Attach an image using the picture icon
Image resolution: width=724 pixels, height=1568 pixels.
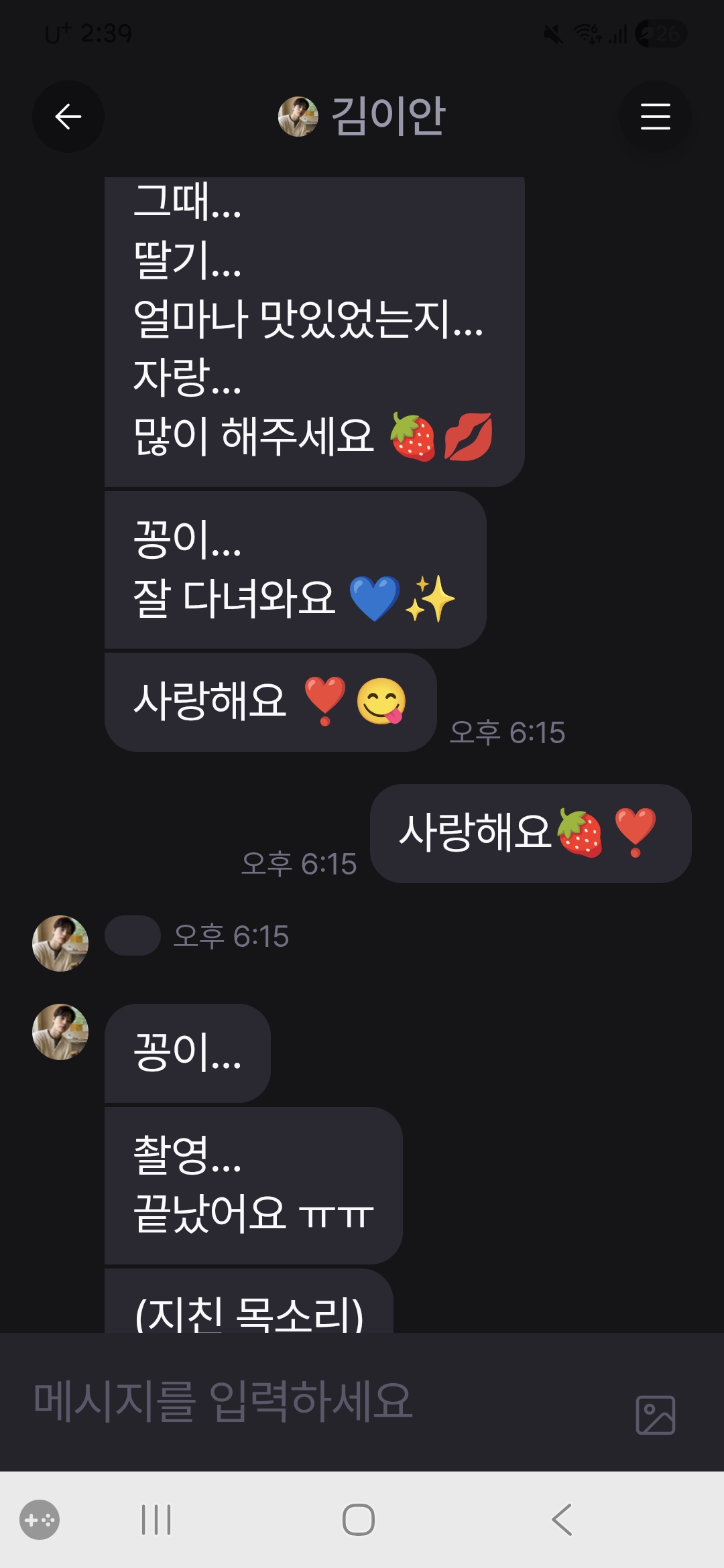coord(655,1415)
